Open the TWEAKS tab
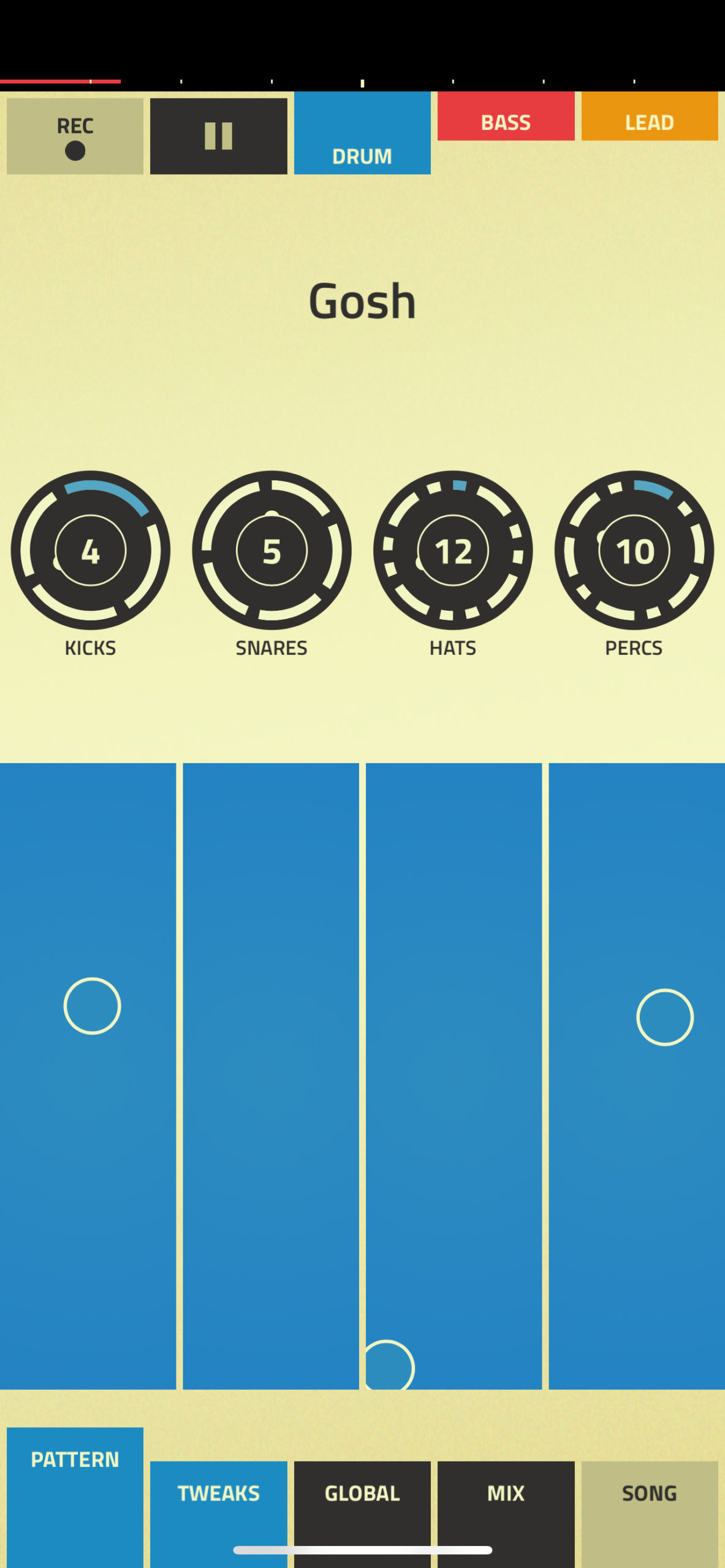Image resolution: width=725 pixels, height=1568 pixels. [218, 1514]
